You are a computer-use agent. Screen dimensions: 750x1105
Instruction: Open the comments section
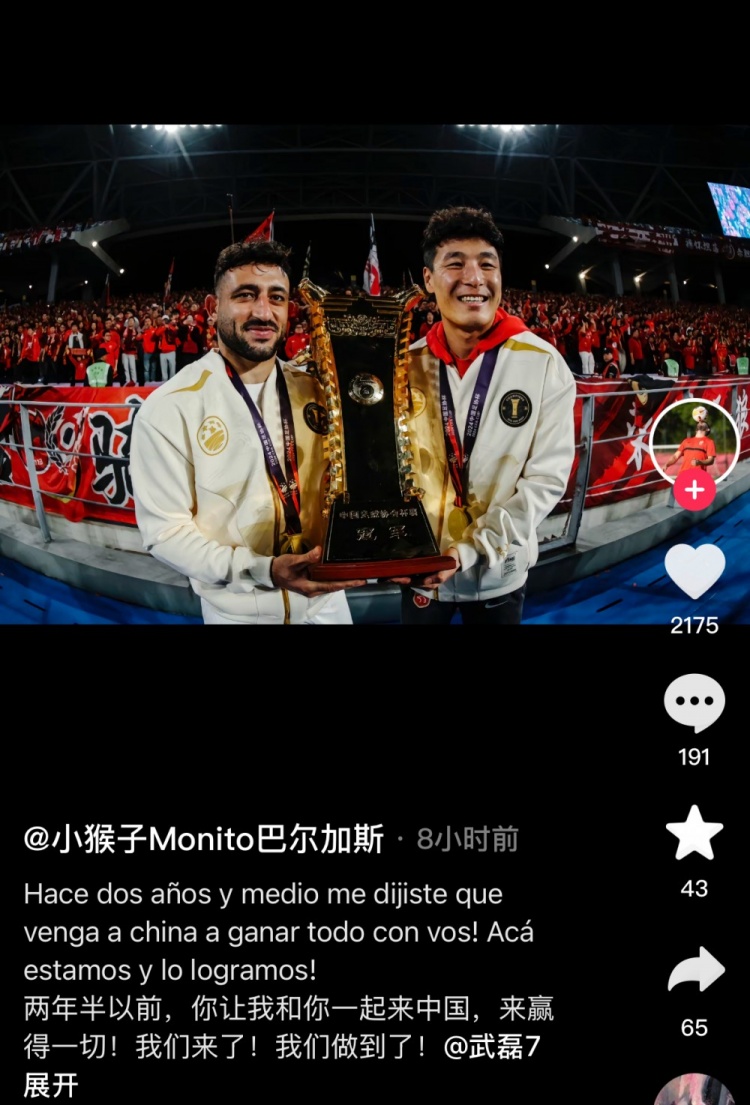pos(695,703)
